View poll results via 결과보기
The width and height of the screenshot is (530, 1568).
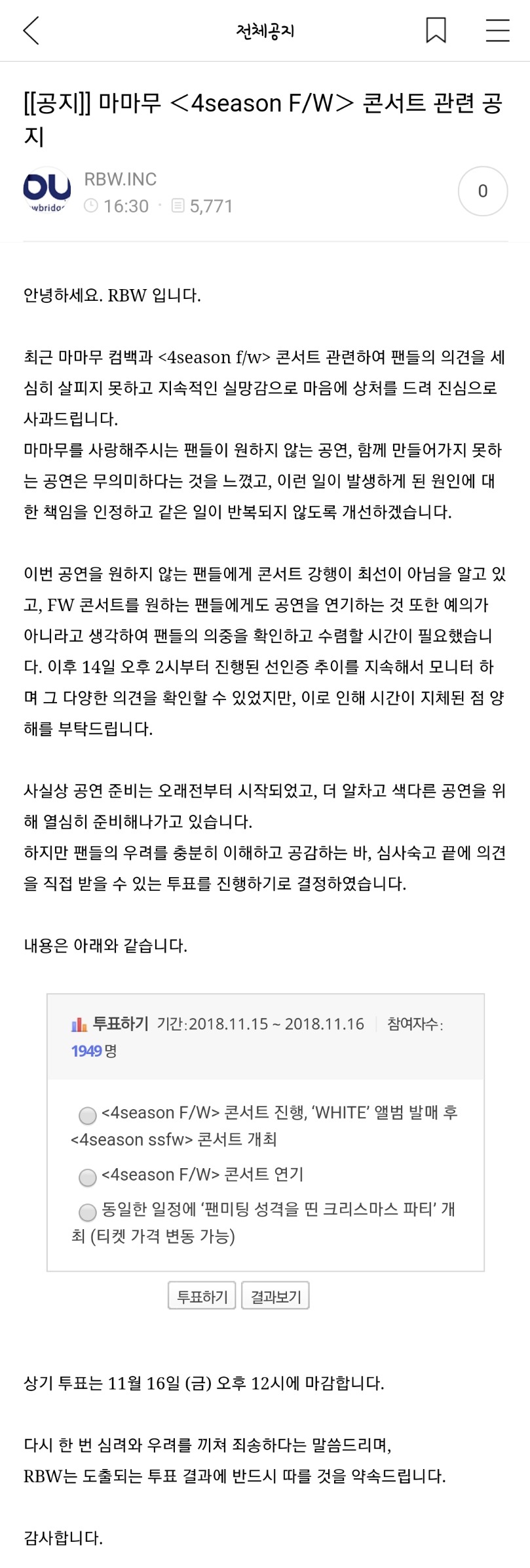click(x=275, y=1295)
